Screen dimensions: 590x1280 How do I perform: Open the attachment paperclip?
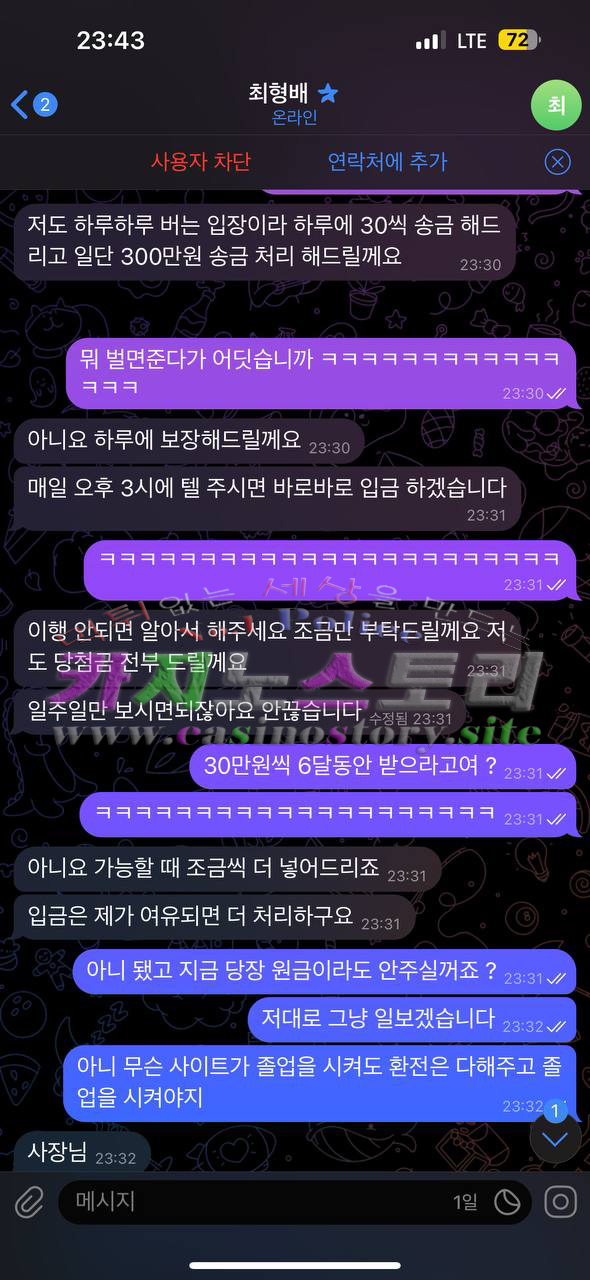[x=29, y=1201]
